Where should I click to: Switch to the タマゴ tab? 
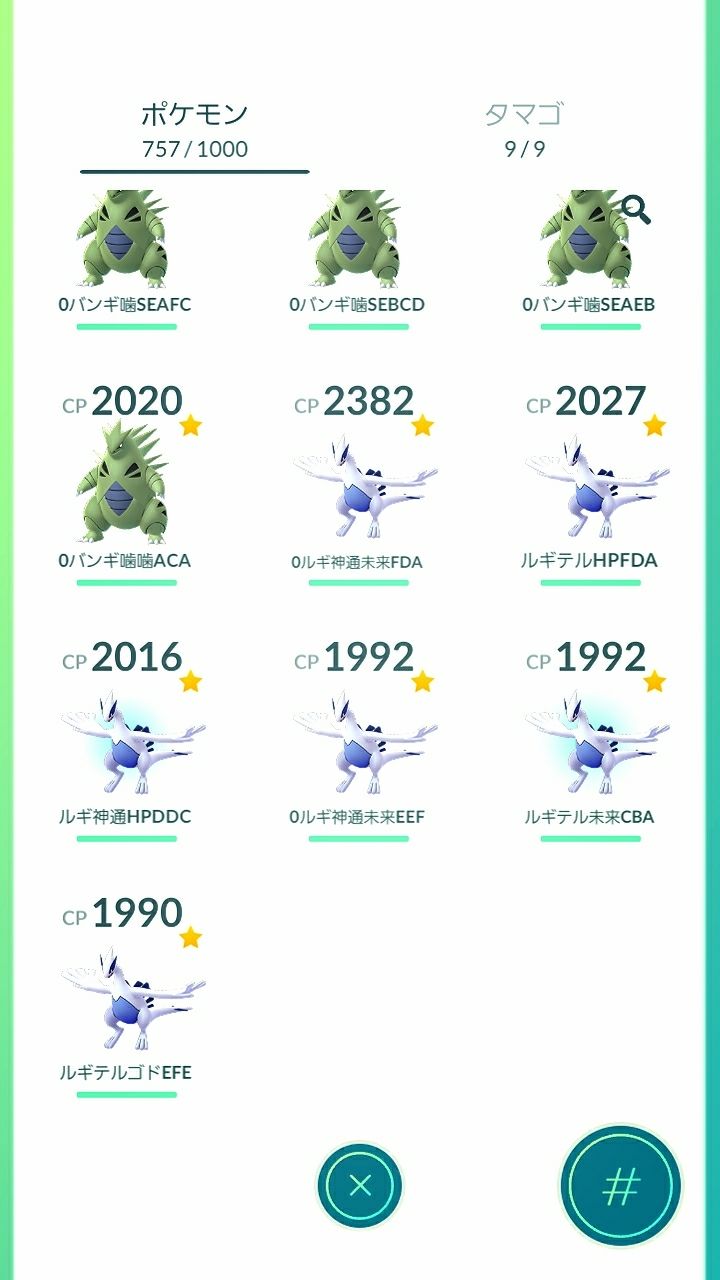524,130
